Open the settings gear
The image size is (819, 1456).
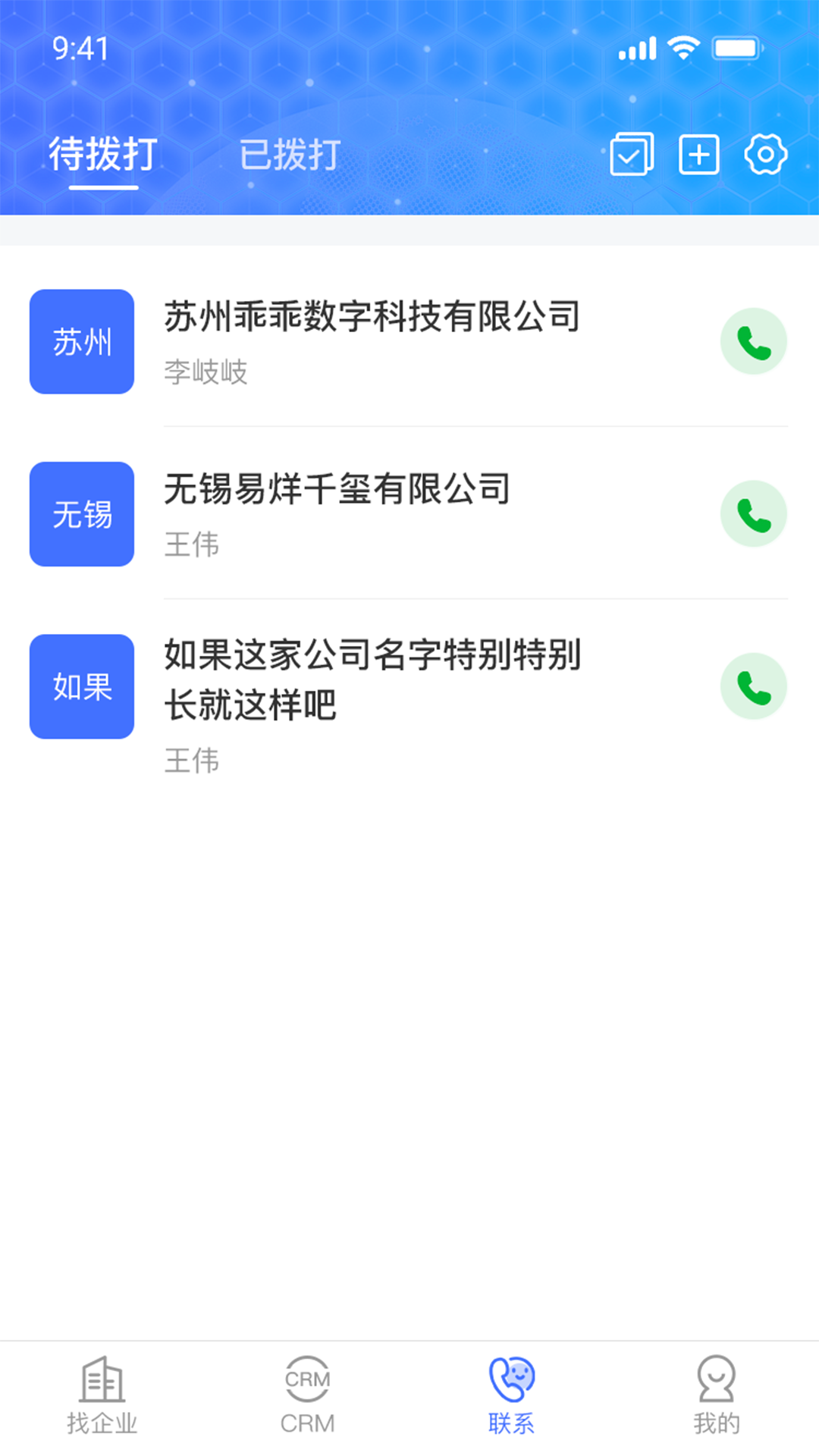pos(765,155)
